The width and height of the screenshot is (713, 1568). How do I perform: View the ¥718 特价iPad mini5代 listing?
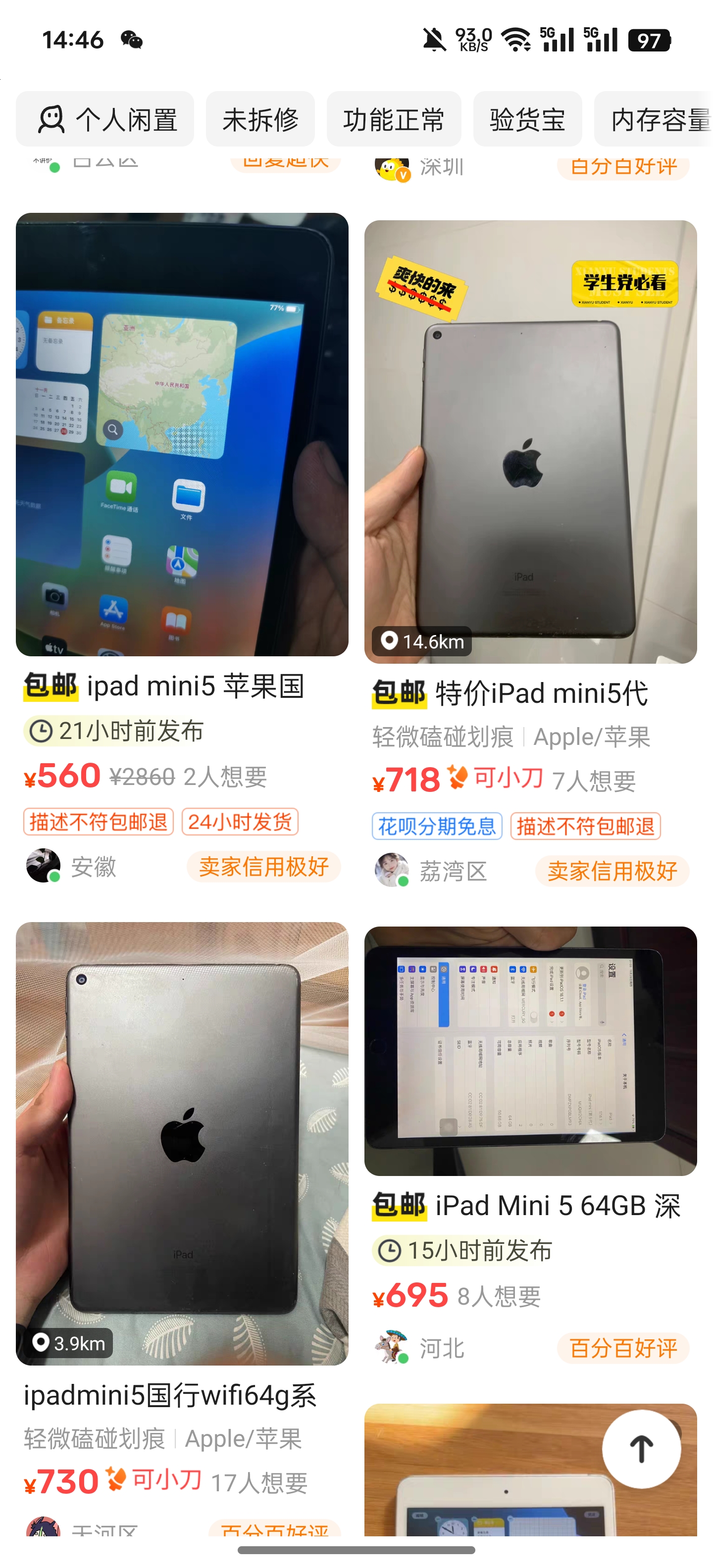[530, 441]
